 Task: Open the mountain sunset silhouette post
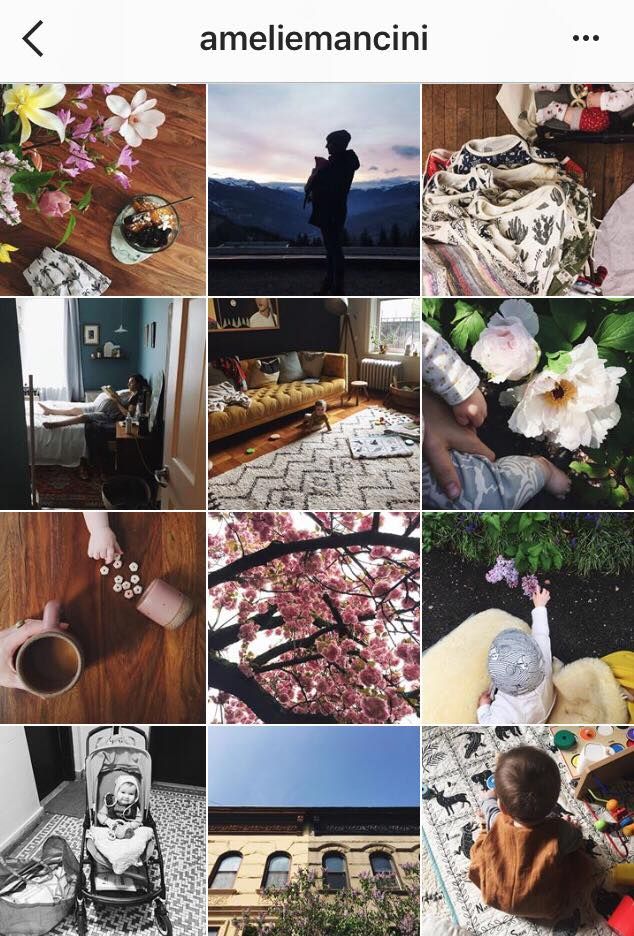[x=314, y=189]
